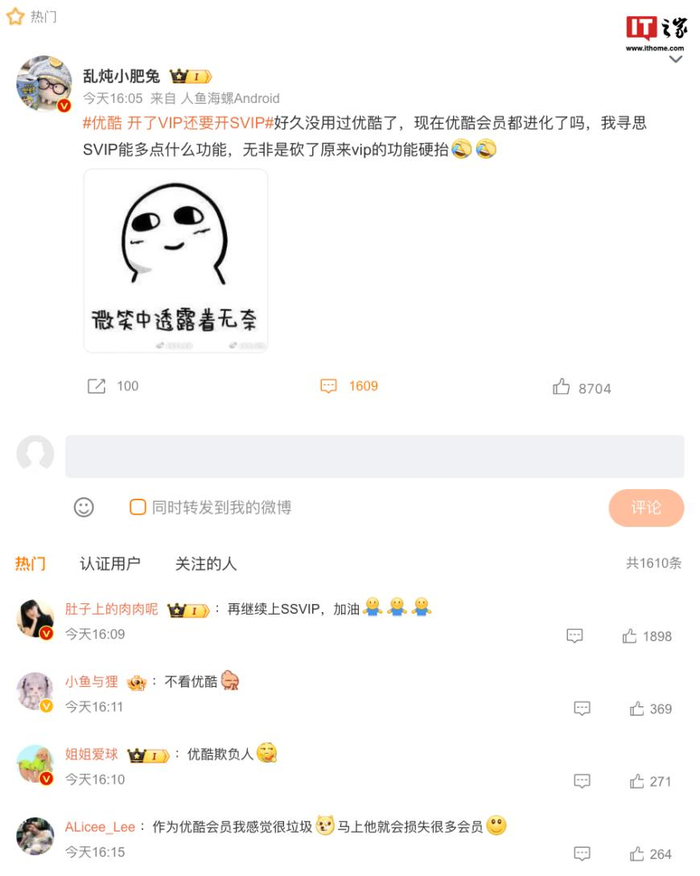Viewport: 700px width, 876px height.
Task: Reply to ALicee_Lee's comment
Action: [x=582, y=854]
